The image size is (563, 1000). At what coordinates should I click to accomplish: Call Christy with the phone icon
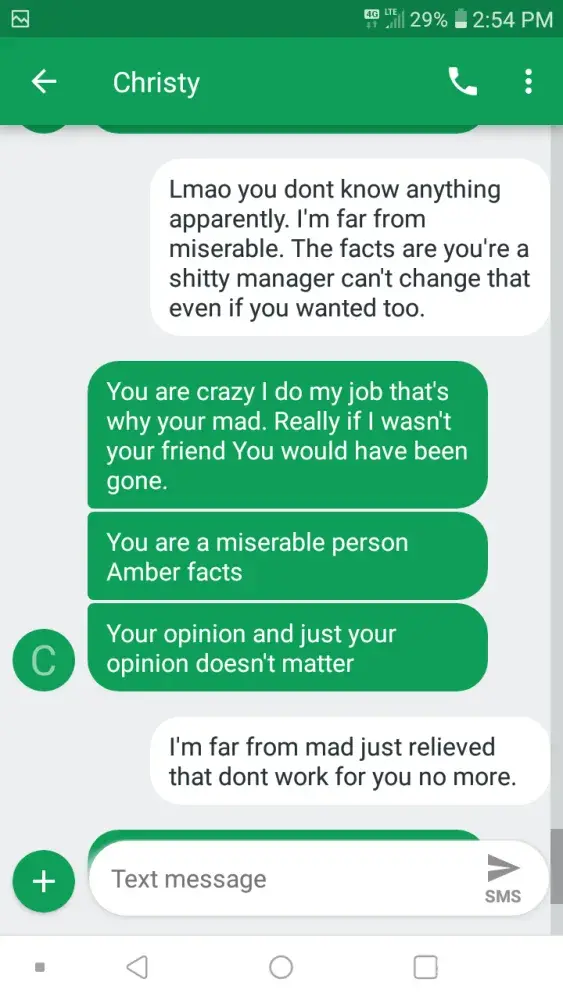point(462,82)
